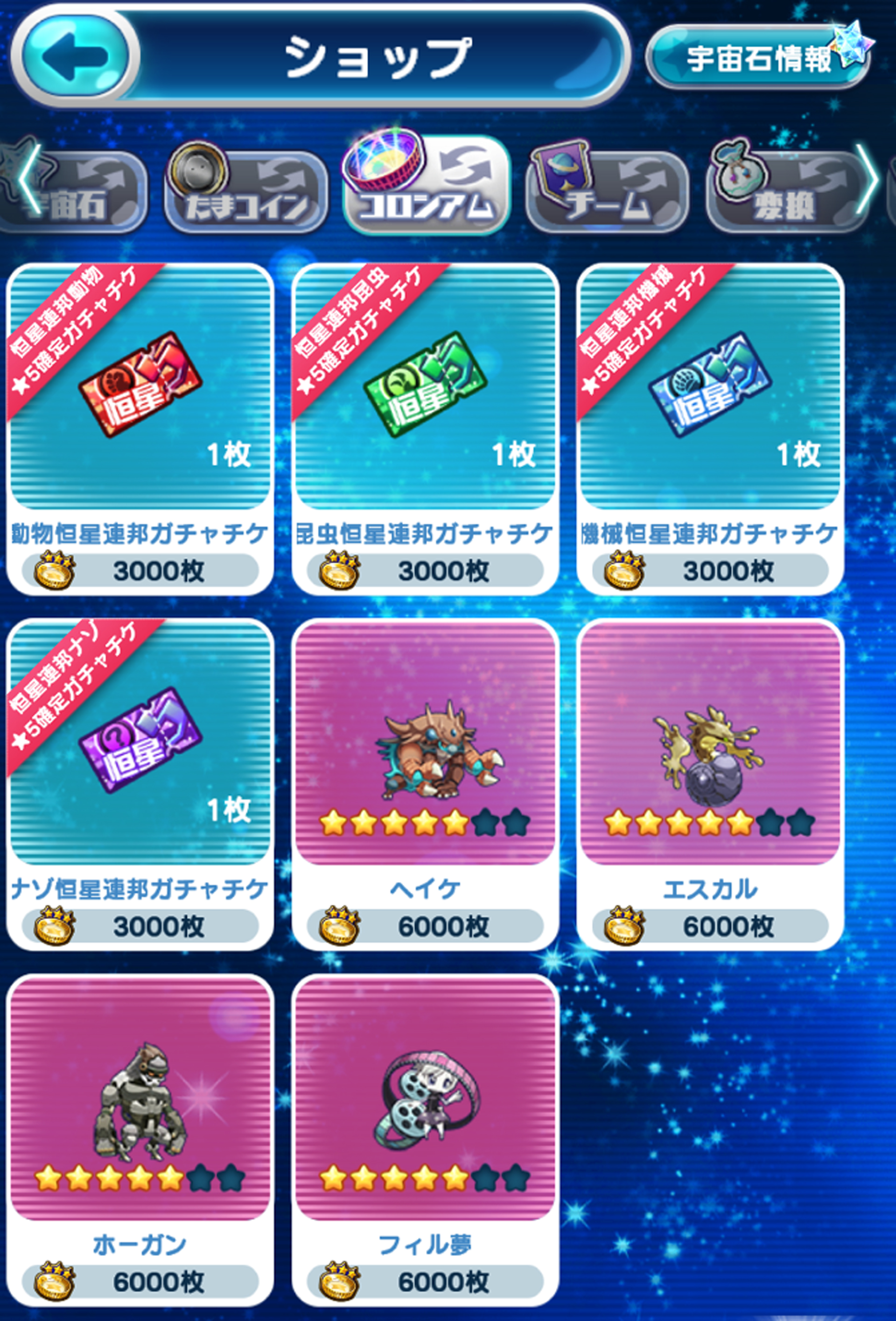This screenshot has width=896, height=1321.
Task: Open the 動物恒星連邦ガチャチケ item
Action: [x=140, y=429]
